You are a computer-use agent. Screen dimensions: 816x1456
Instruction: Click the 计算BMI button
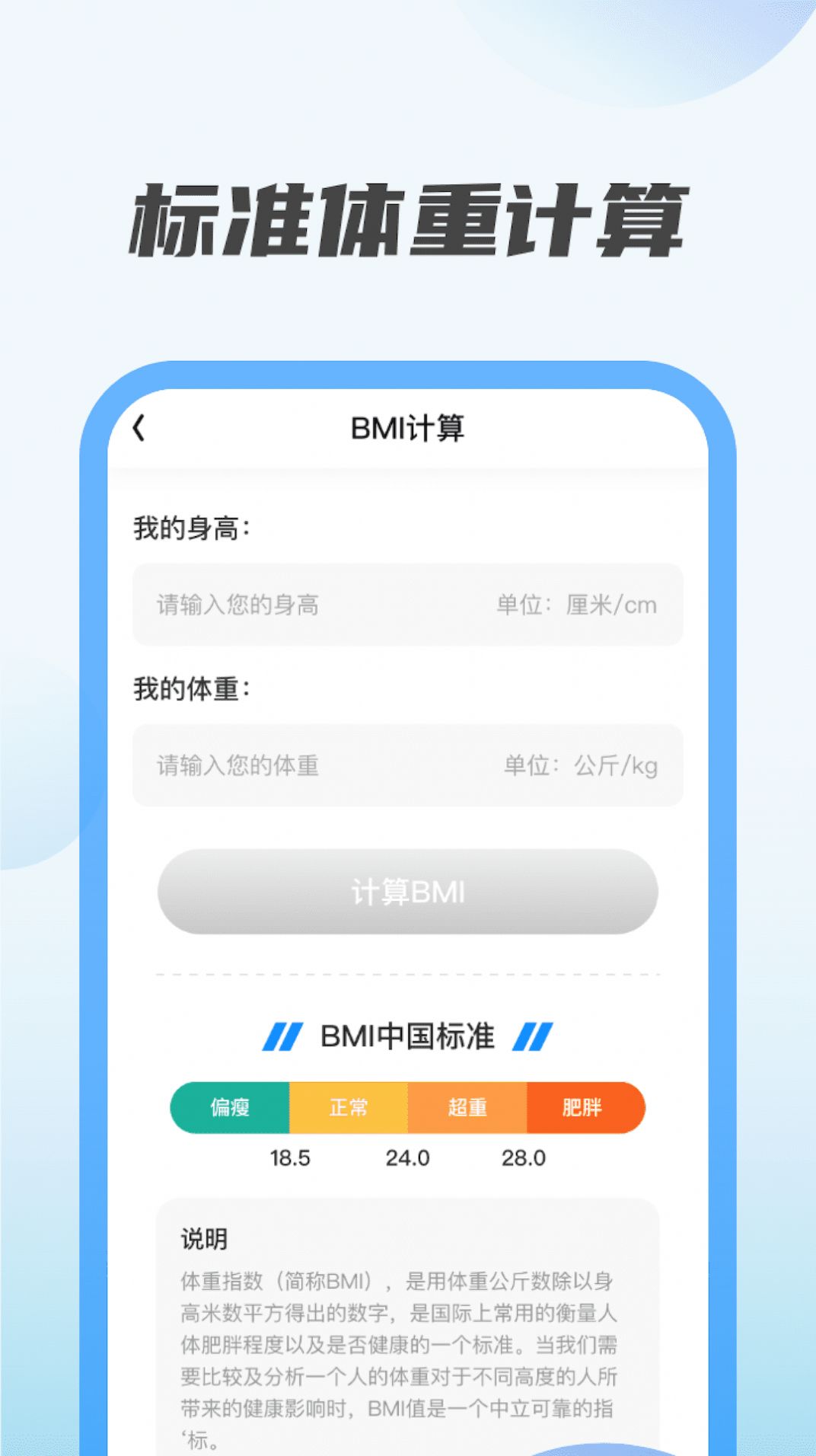[408, 892]
